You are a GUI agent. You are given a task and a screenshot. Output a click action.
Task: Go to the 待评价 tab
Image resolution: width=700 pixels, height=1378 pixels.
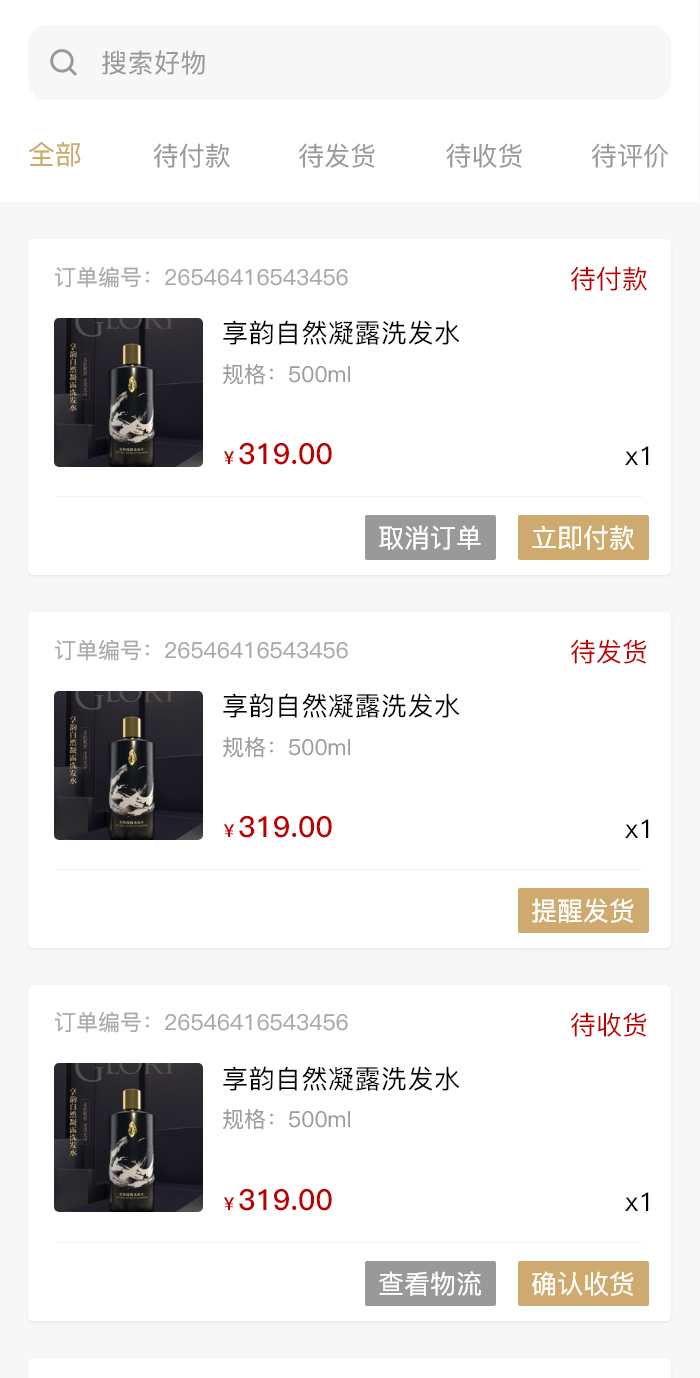click(630, 156)
